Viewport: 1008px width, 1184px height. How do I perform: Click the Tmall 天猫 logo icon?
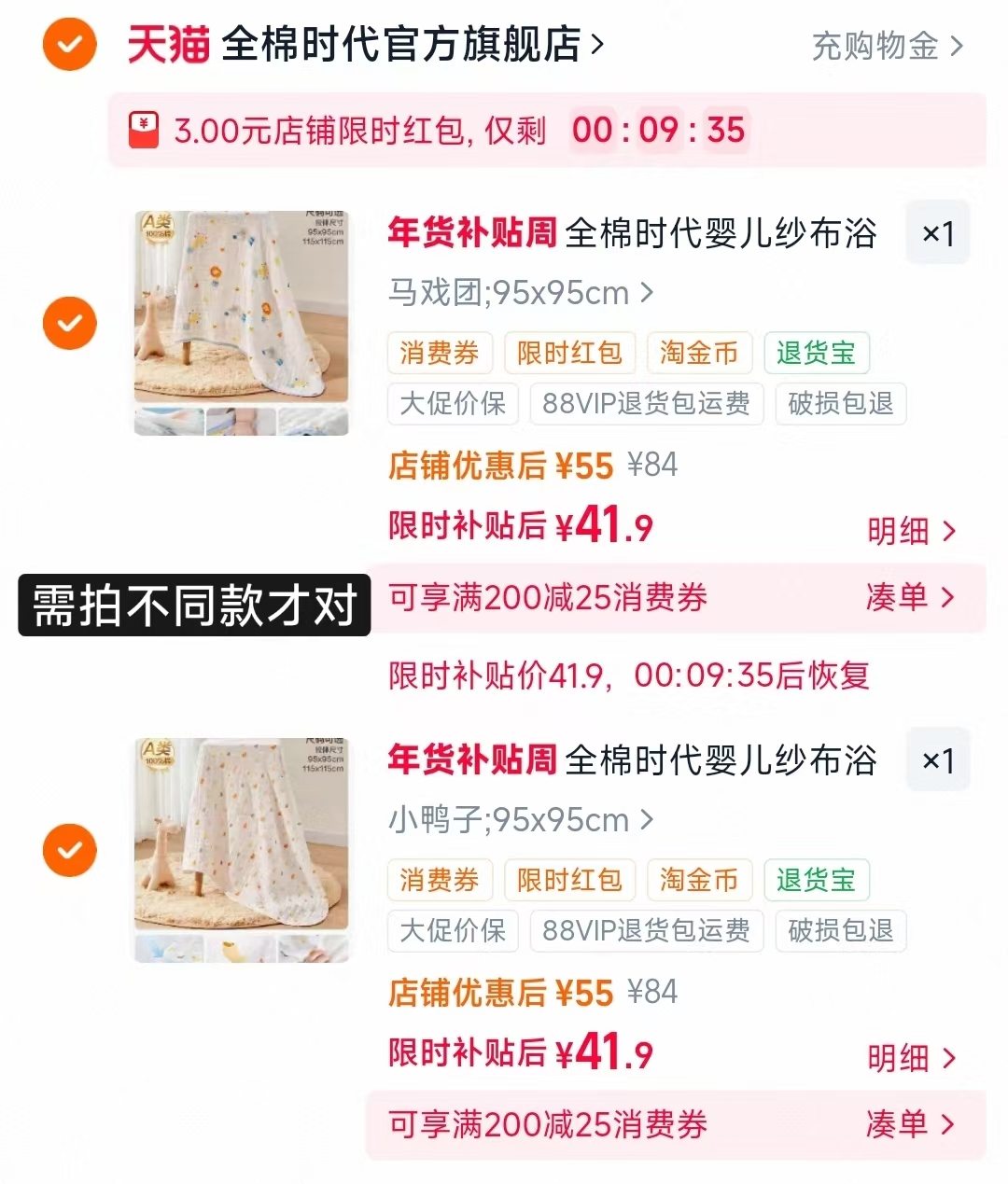168,44
